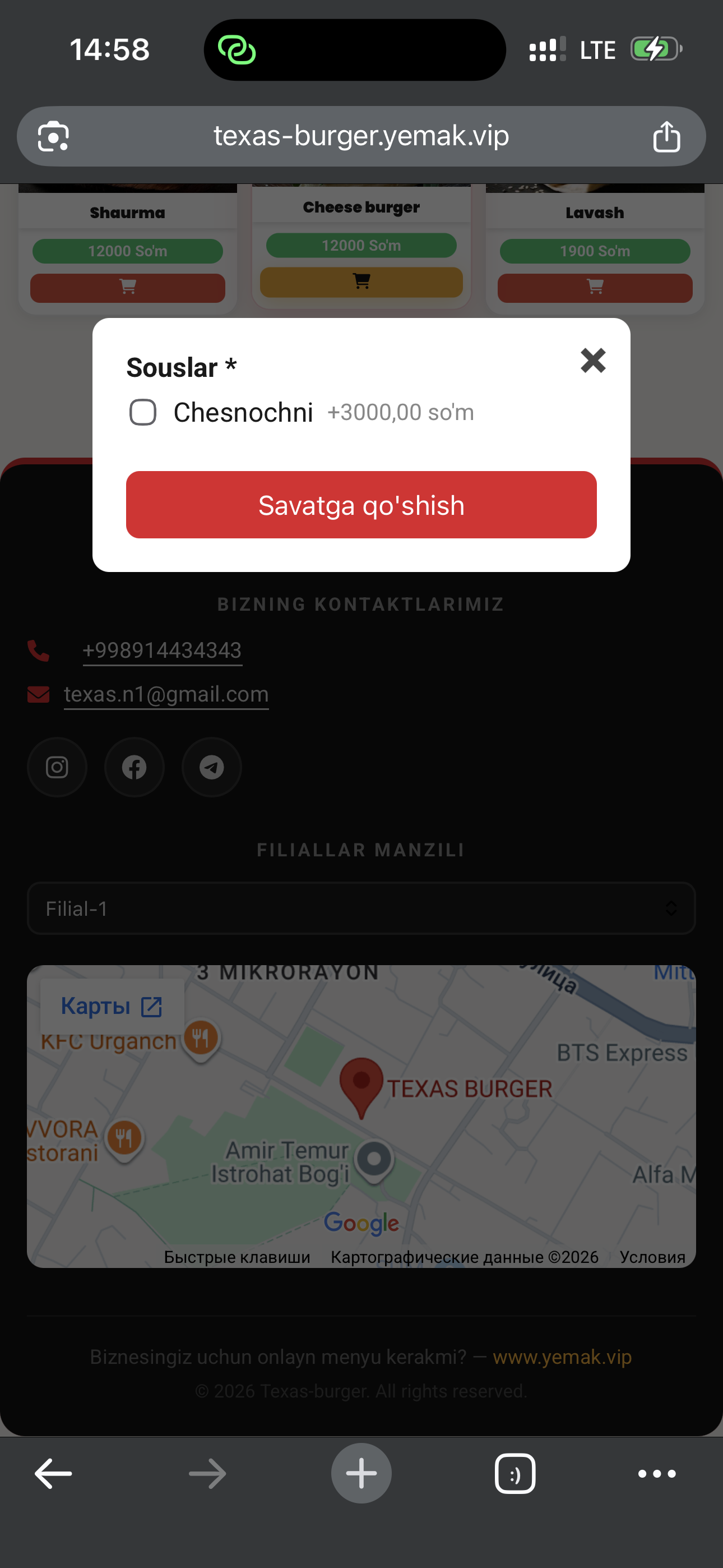Open the Instagram profile icon
Viewport: 723px width, 1568px height.
pos(57,767)
